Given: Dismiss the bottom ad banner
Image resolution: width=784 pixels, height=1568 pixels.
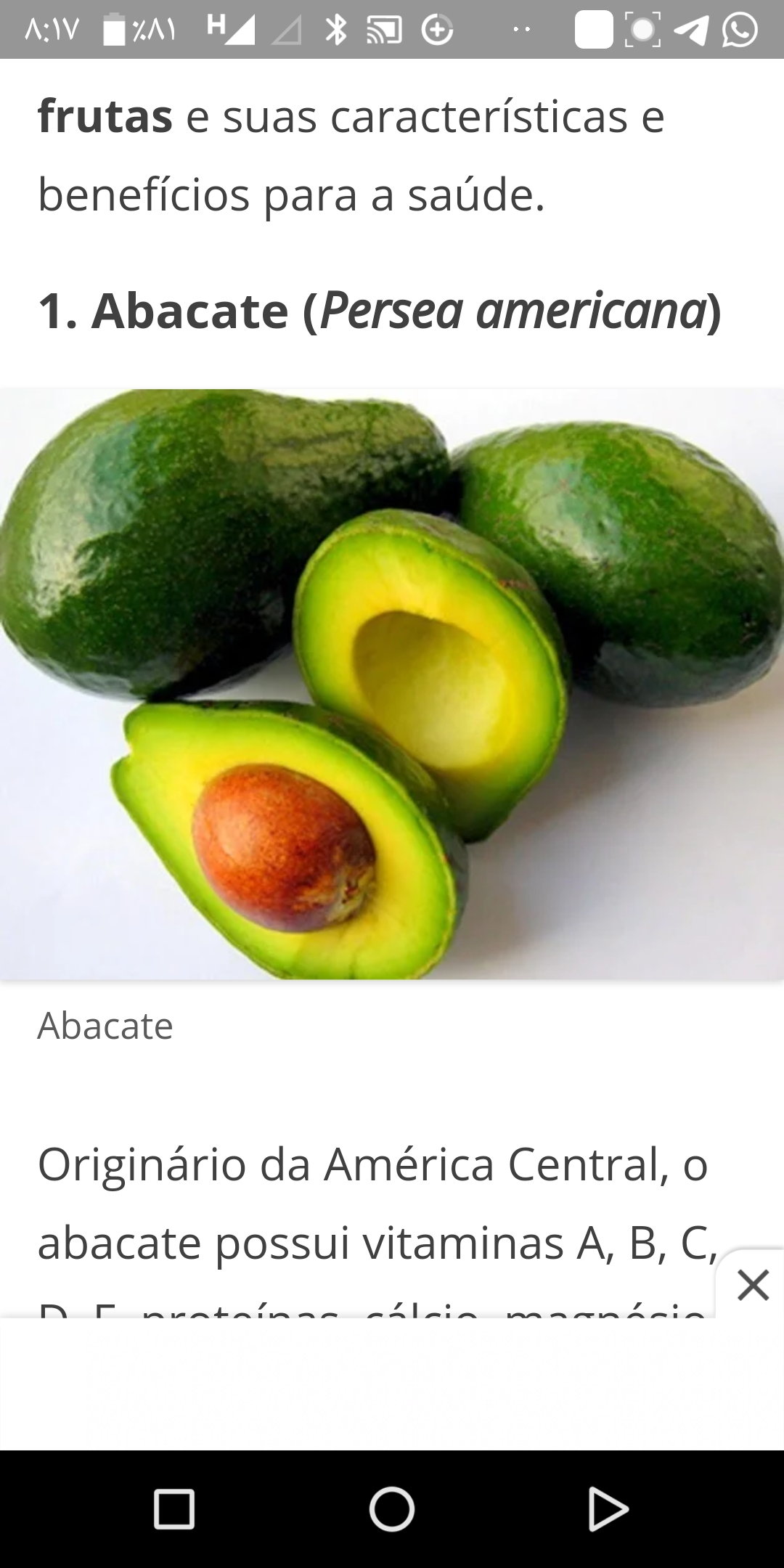Looking at the screenshot, I should click(x=753, y=1285).
